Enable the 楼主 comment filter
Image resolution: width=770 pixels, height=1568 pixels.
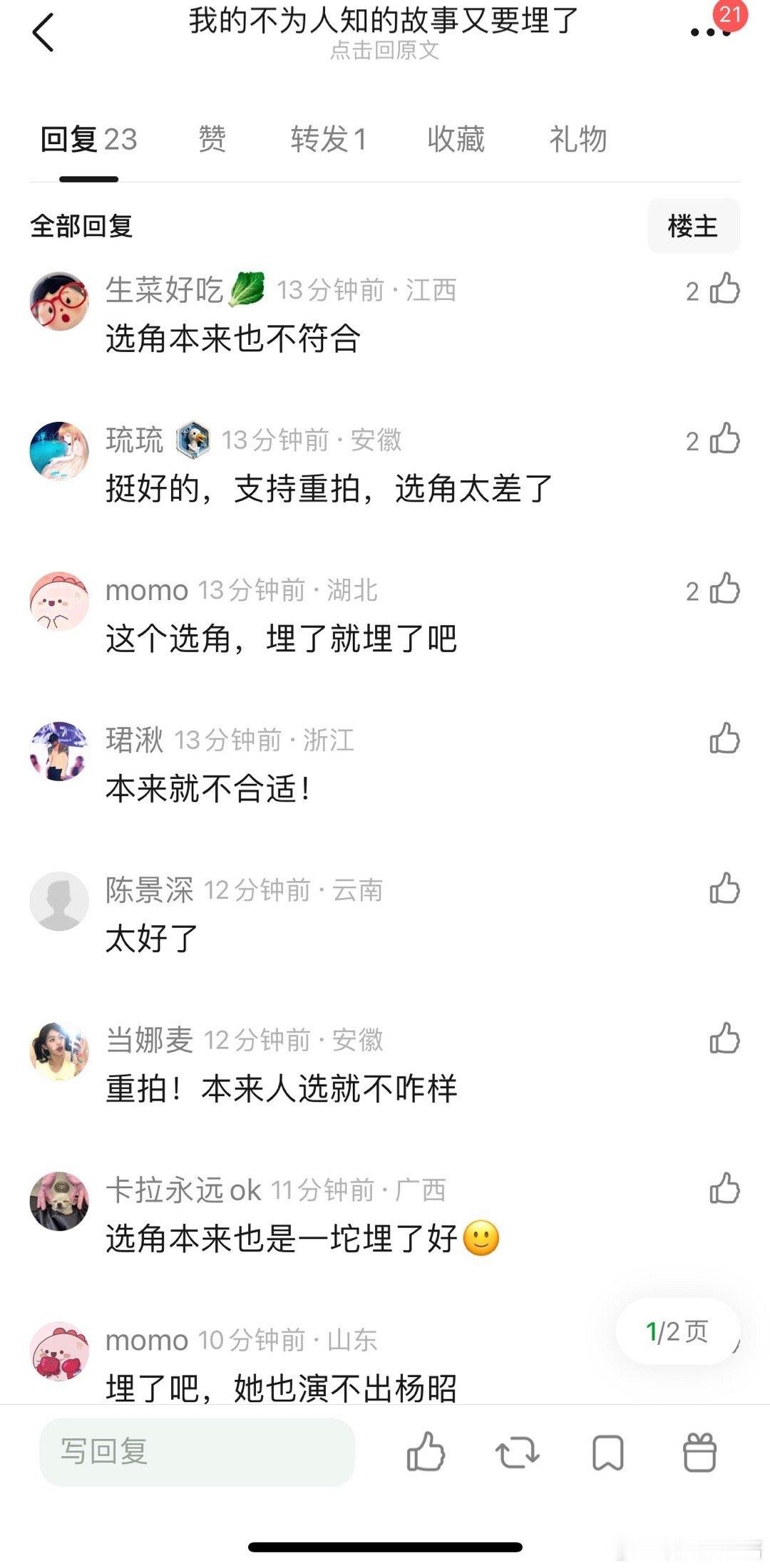click(x=694, y=225)
